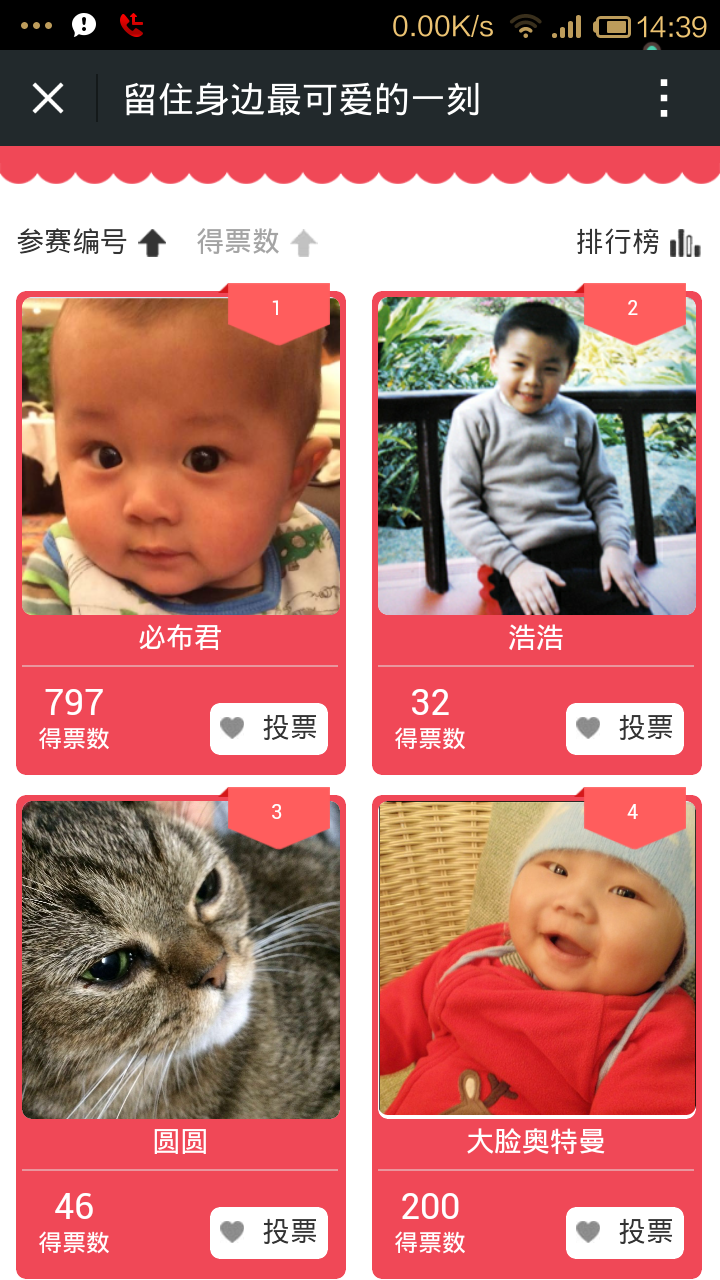Sort entries by 得票数
The image size is (720, 1280).
[256, 242]
